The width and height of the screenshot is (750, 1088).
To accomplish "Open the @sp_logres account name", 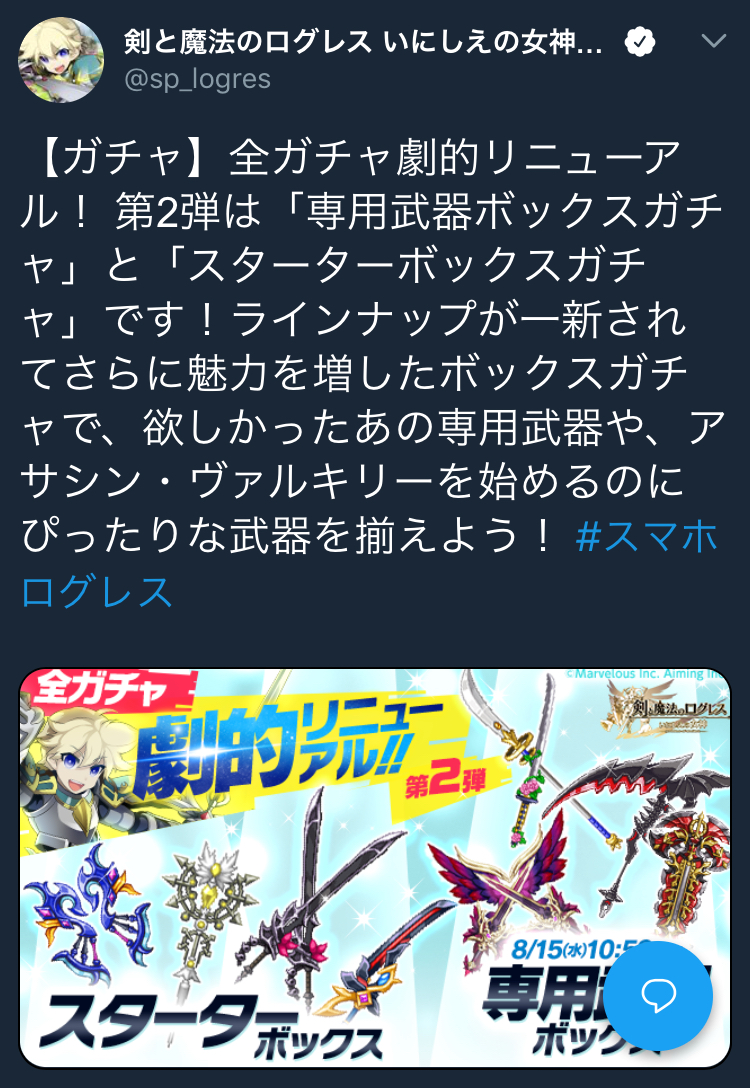I will click(363, 42).
